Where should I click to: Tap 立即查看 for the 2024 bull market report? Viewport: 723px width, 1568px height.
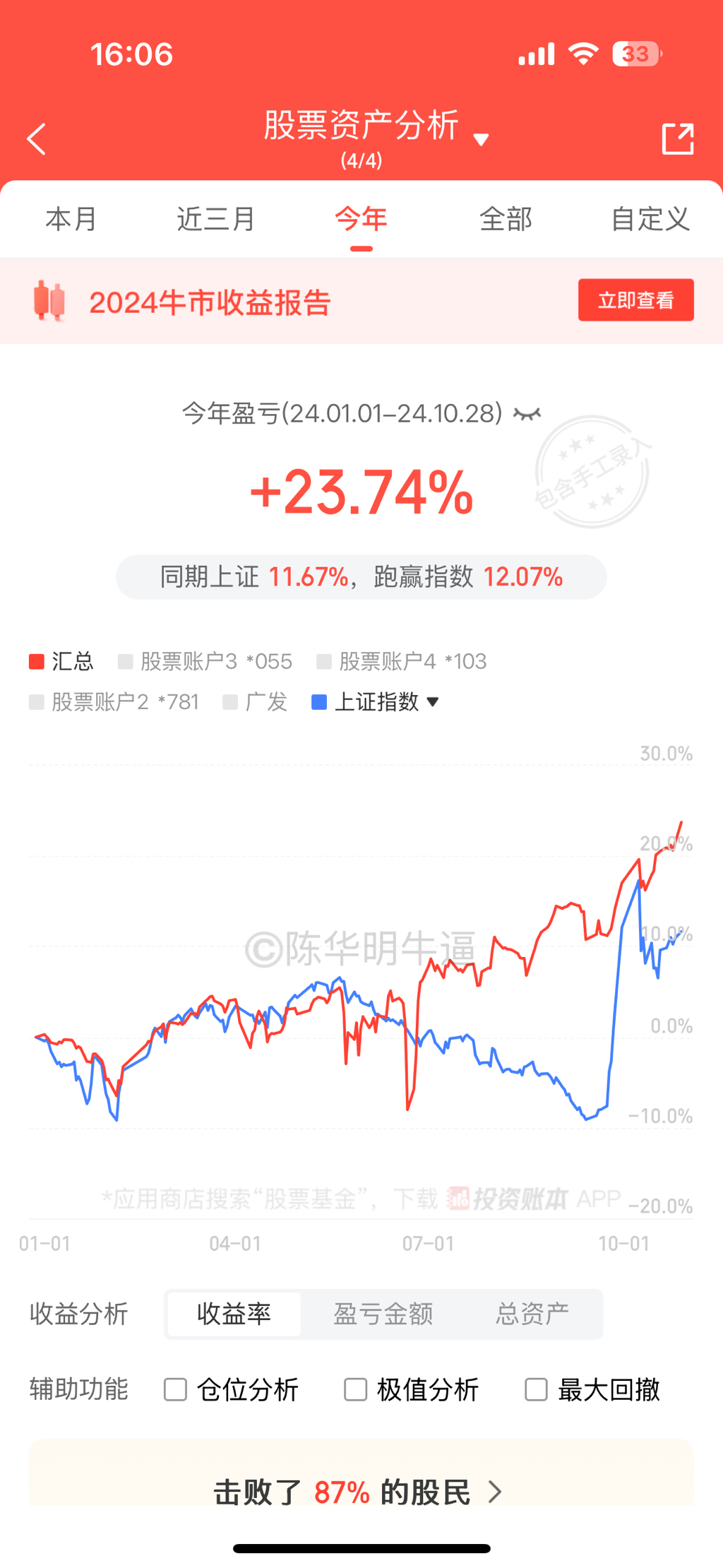click(635, 300)
